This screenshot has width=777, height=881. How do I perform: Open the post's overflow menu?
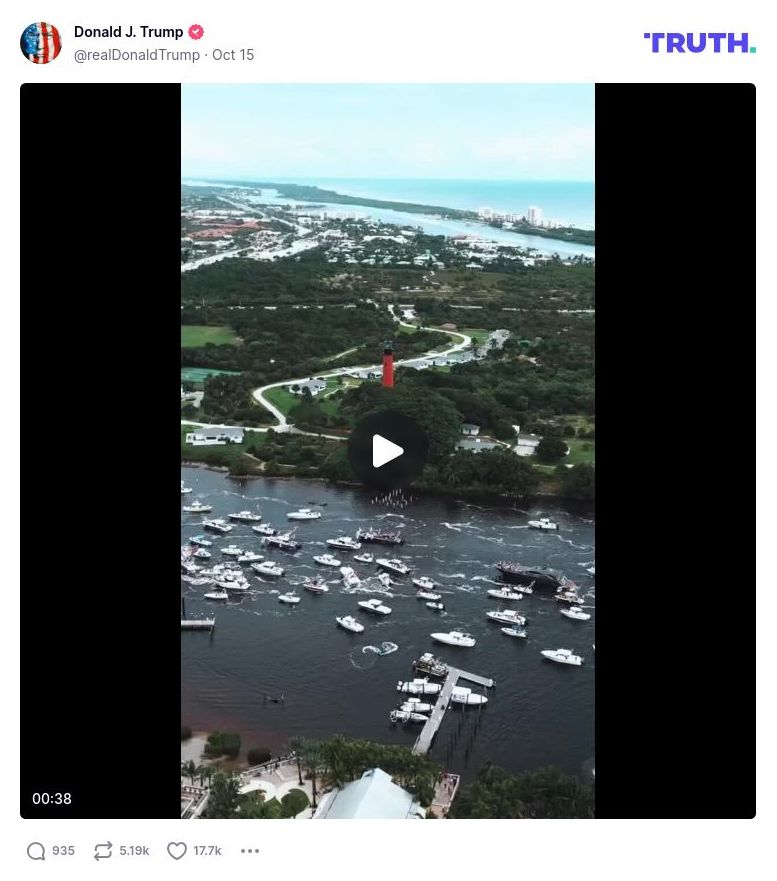250,851
